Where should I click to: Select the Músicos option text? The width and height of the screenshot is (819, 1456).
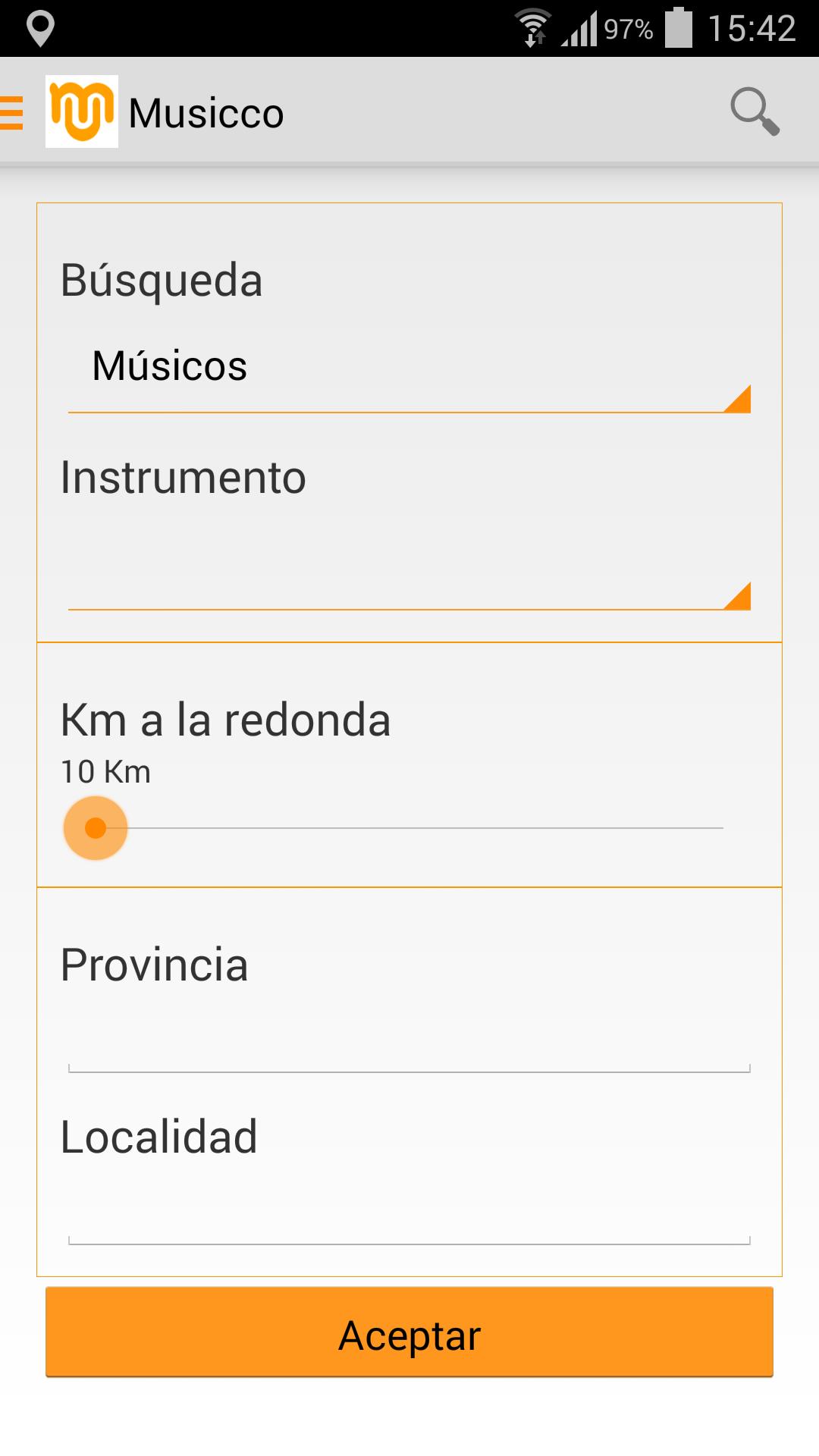168,368
